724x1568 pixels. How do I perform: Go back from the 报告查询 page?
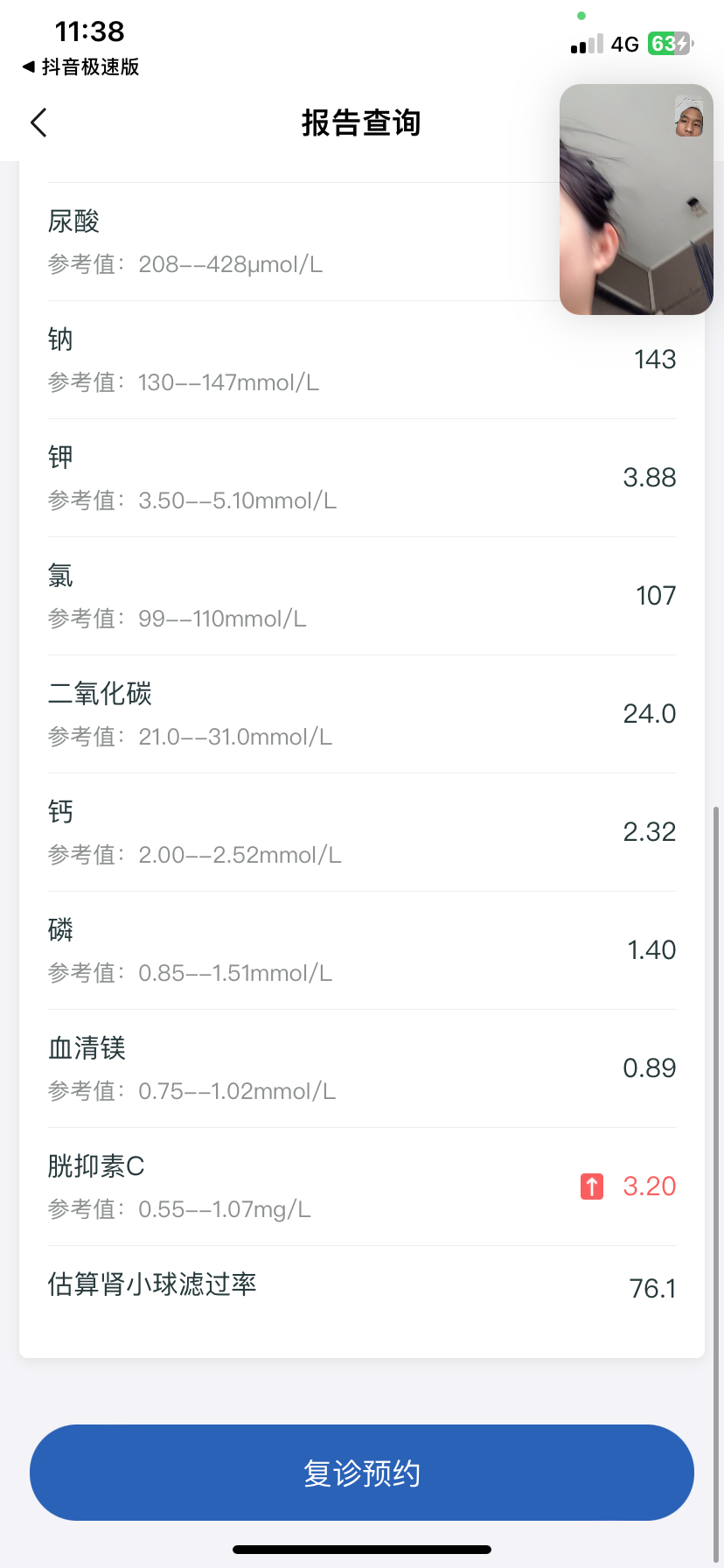tap(38, 123)
